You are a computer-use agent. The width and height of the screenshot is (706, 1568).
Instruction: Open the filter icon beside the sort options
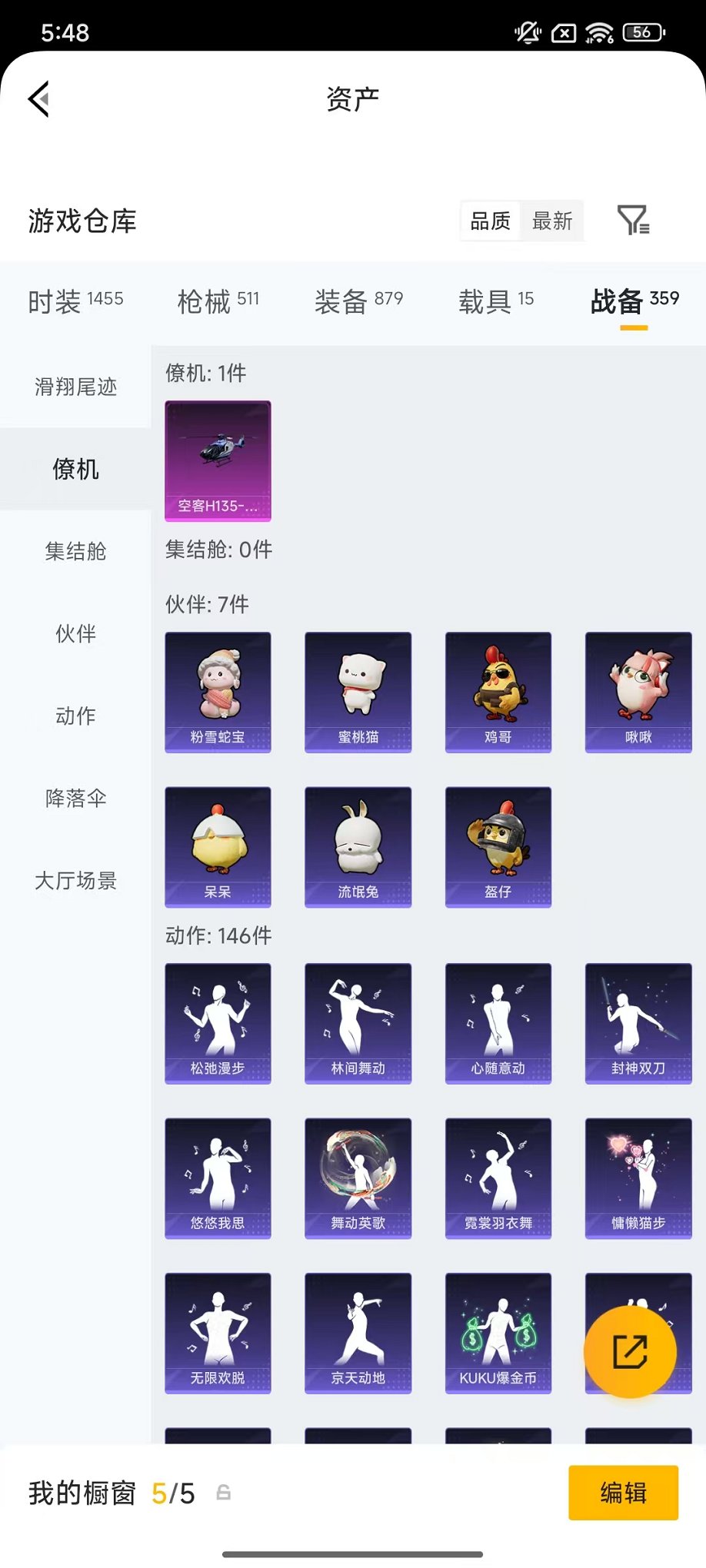634,221
